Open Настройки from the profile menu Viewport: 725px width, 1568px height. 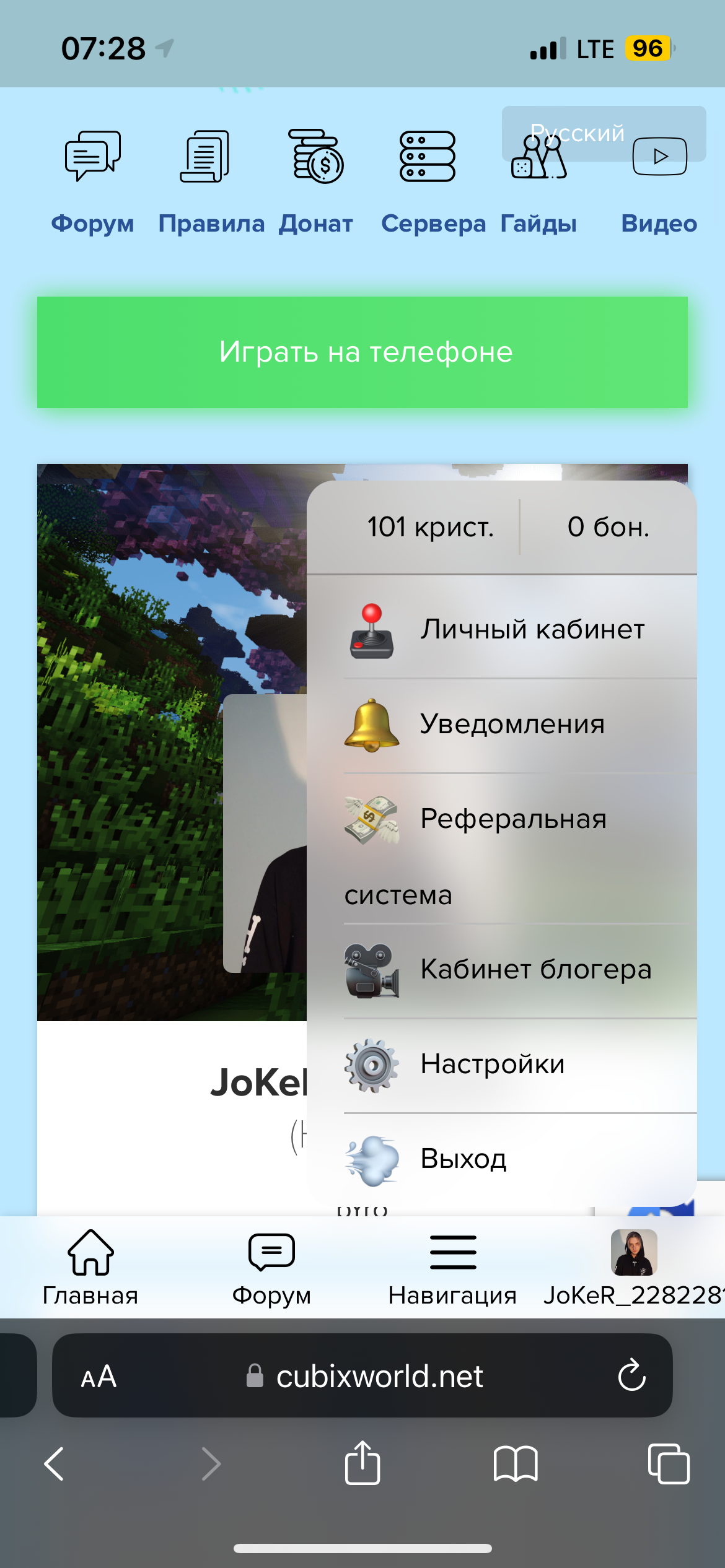(502, 1064)
